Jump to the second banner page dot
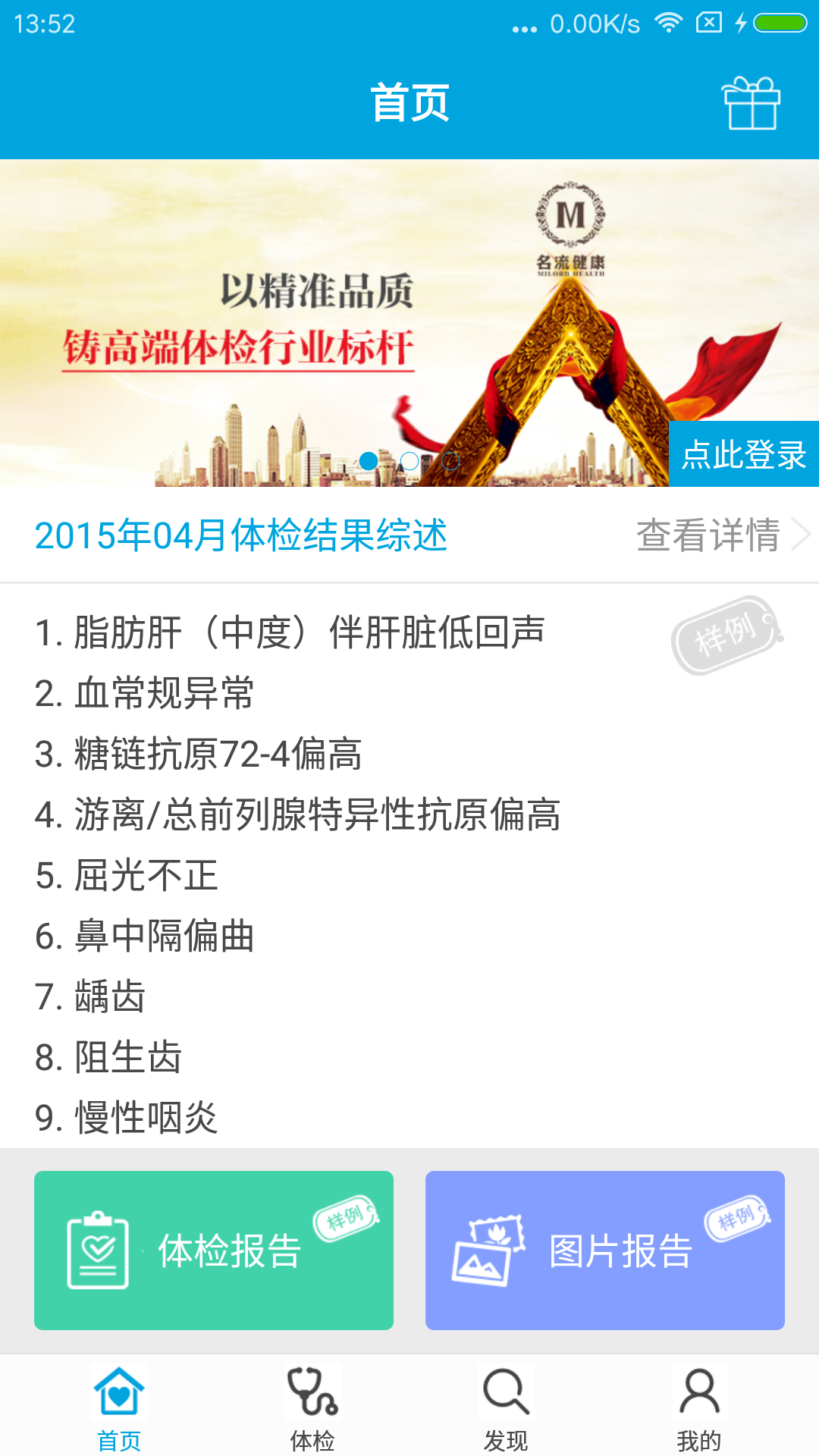This screenshot has height=1456, width=819. (x=409, y=461)
